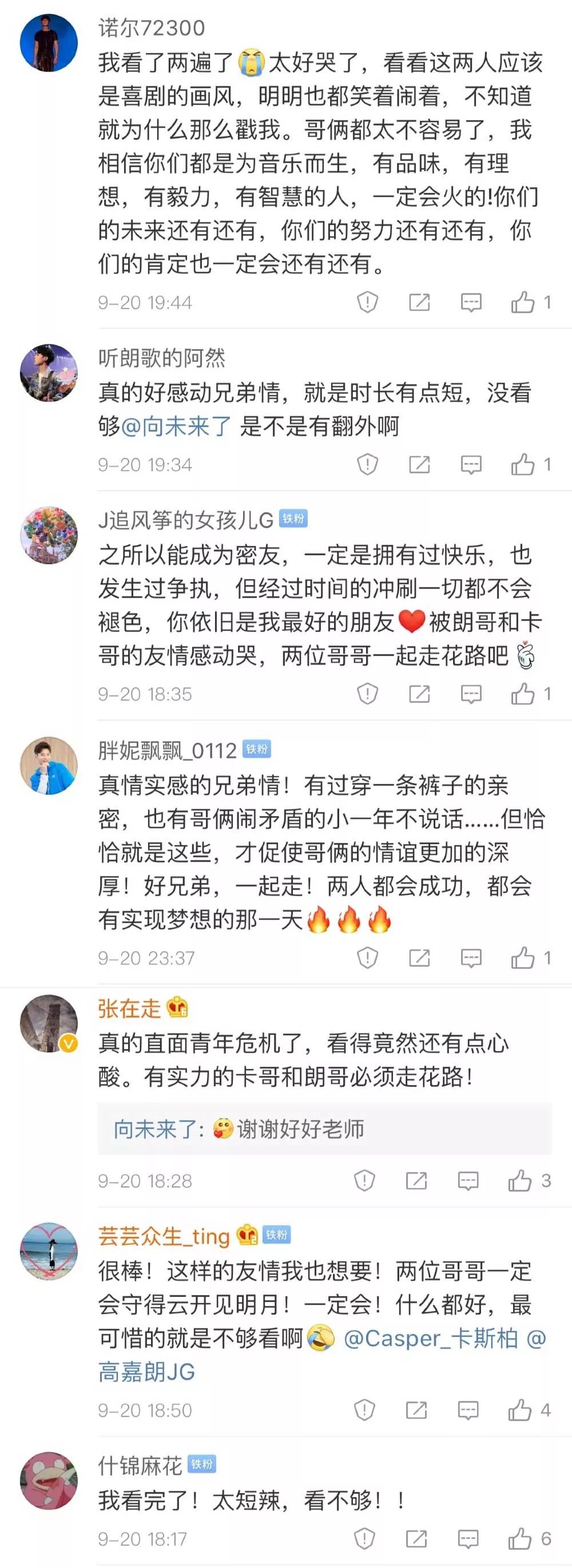Open the username 张在走

[129, 1008]
